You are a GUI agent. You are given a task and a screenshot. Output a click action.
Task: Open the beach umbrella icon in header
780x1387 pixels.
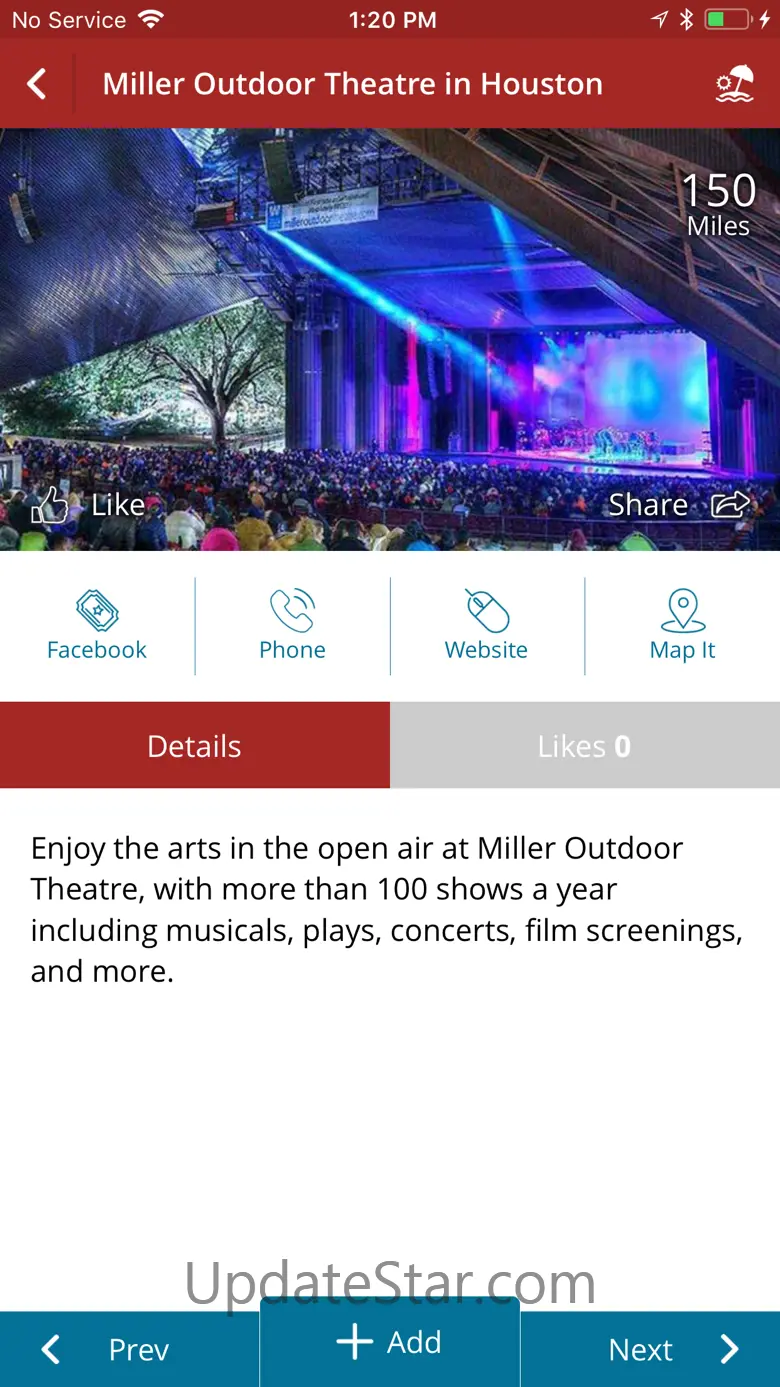734,84
